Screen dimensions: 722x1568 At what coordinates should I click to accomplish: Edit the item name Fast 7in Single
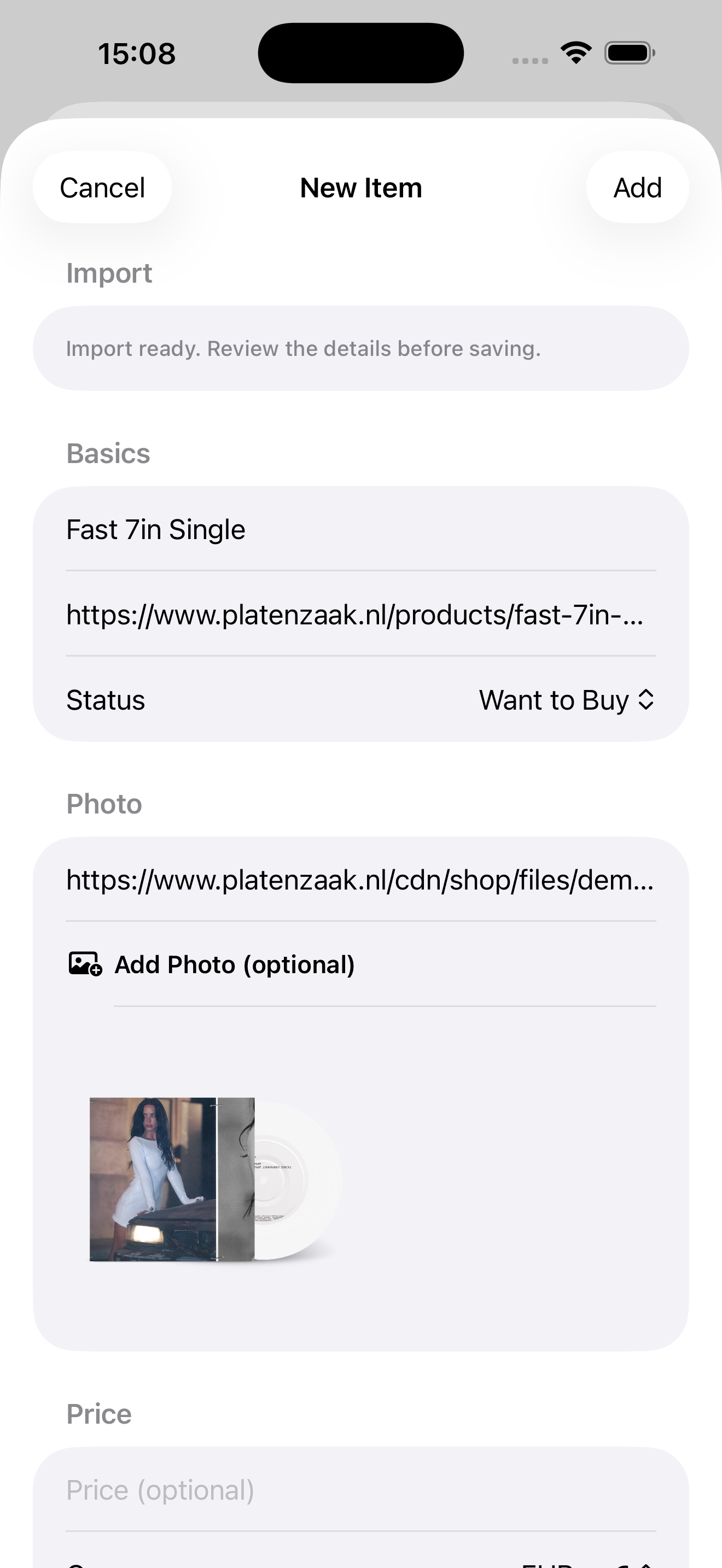(x=360, y=529)
